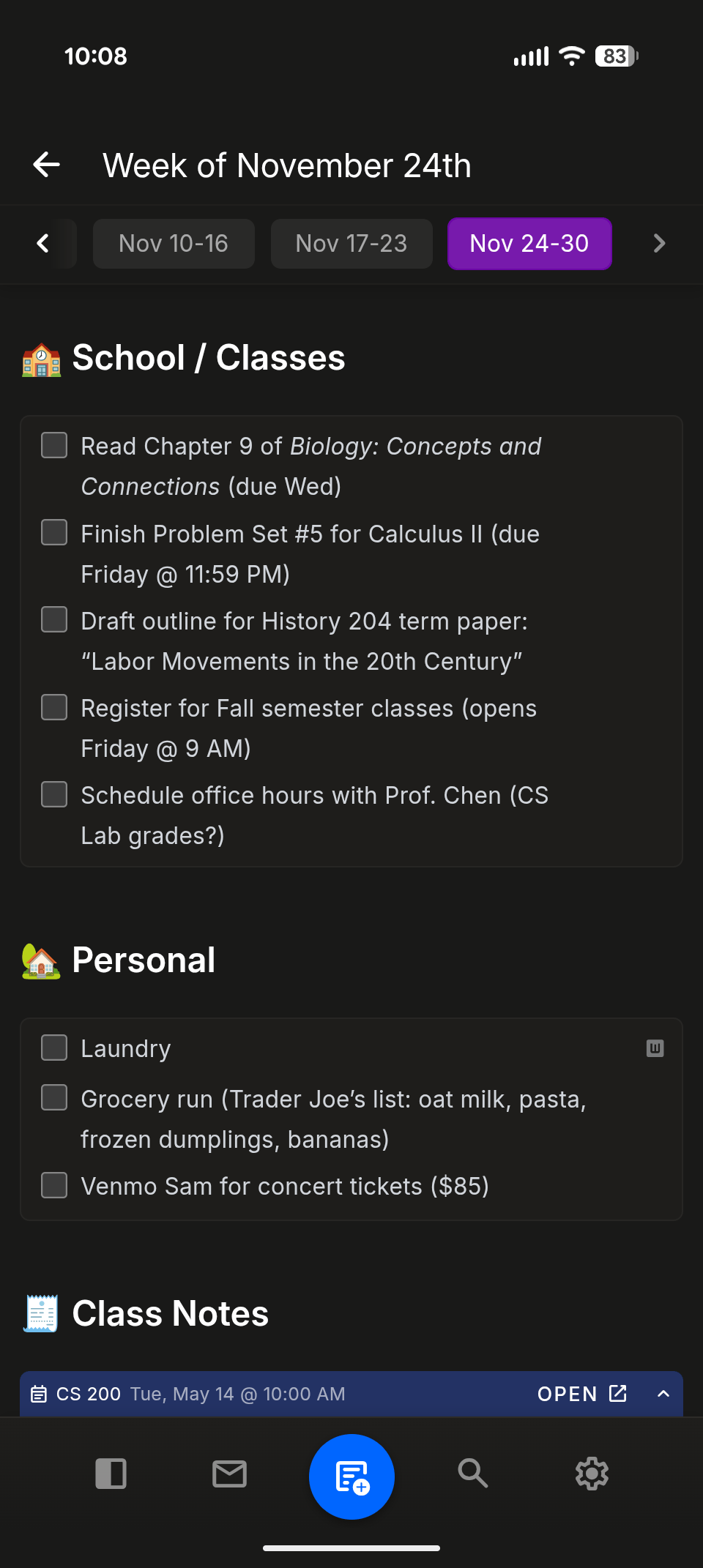Click the widget icon next to Laundry
Screen dimensions: 703x1568
tap(655, 1048)
